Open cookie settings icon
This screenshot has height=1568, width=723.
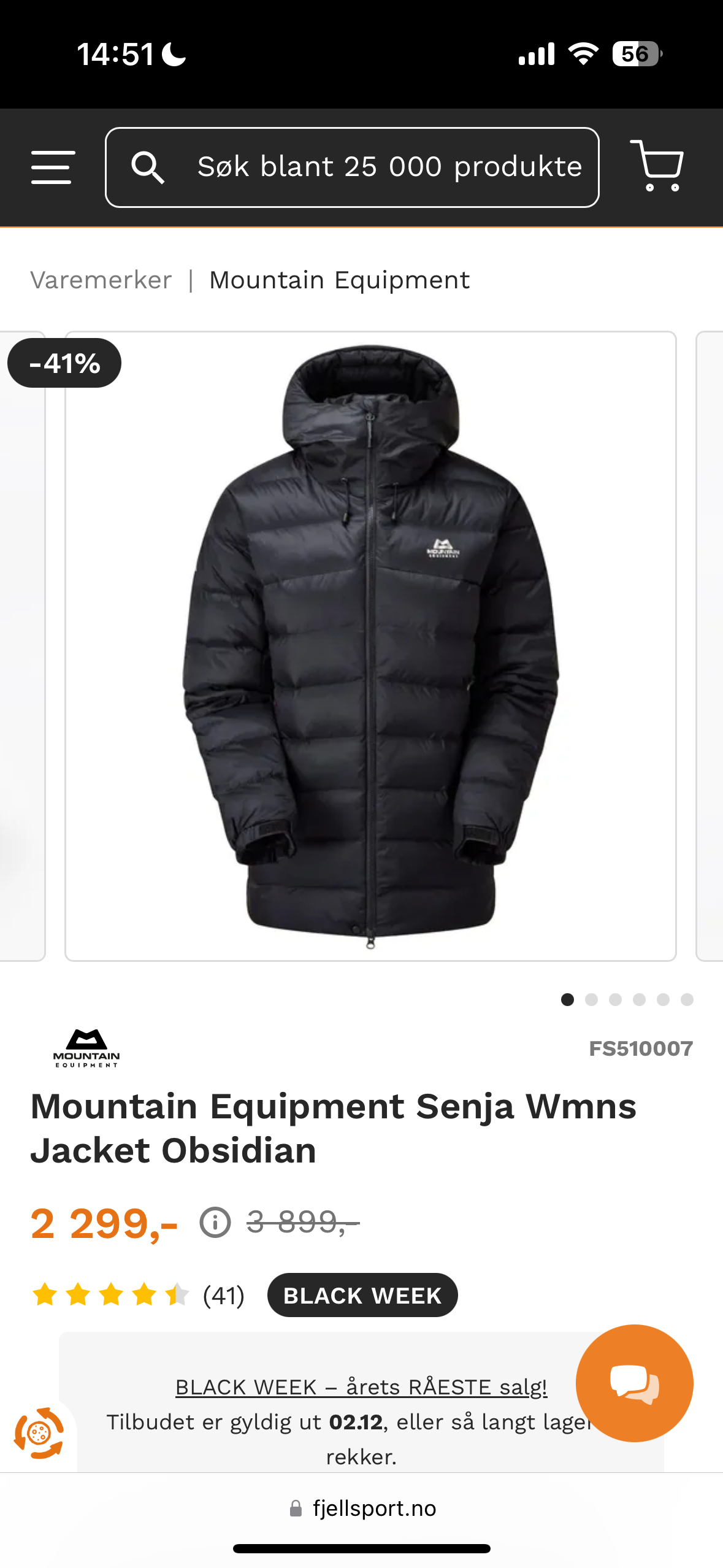[x=39, y=1433]
